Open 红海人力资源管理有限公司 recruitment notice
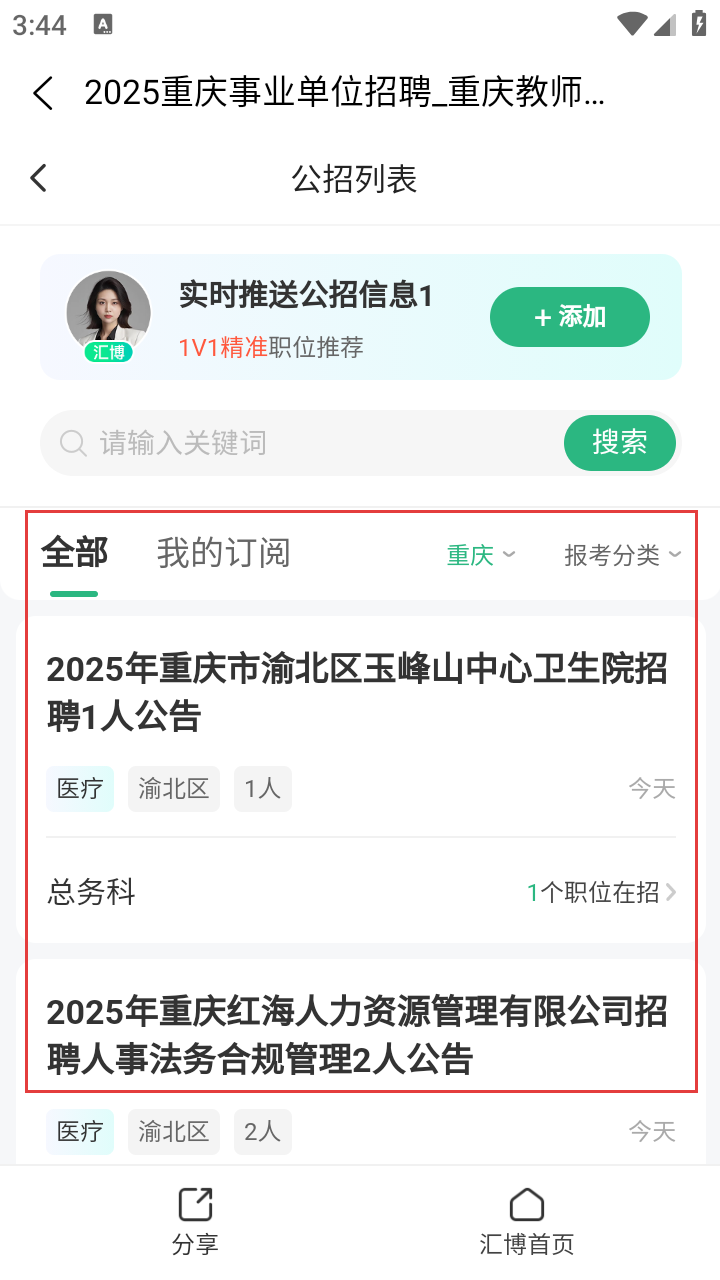Screen dimensions: 720x1280 coord(356,1036)
